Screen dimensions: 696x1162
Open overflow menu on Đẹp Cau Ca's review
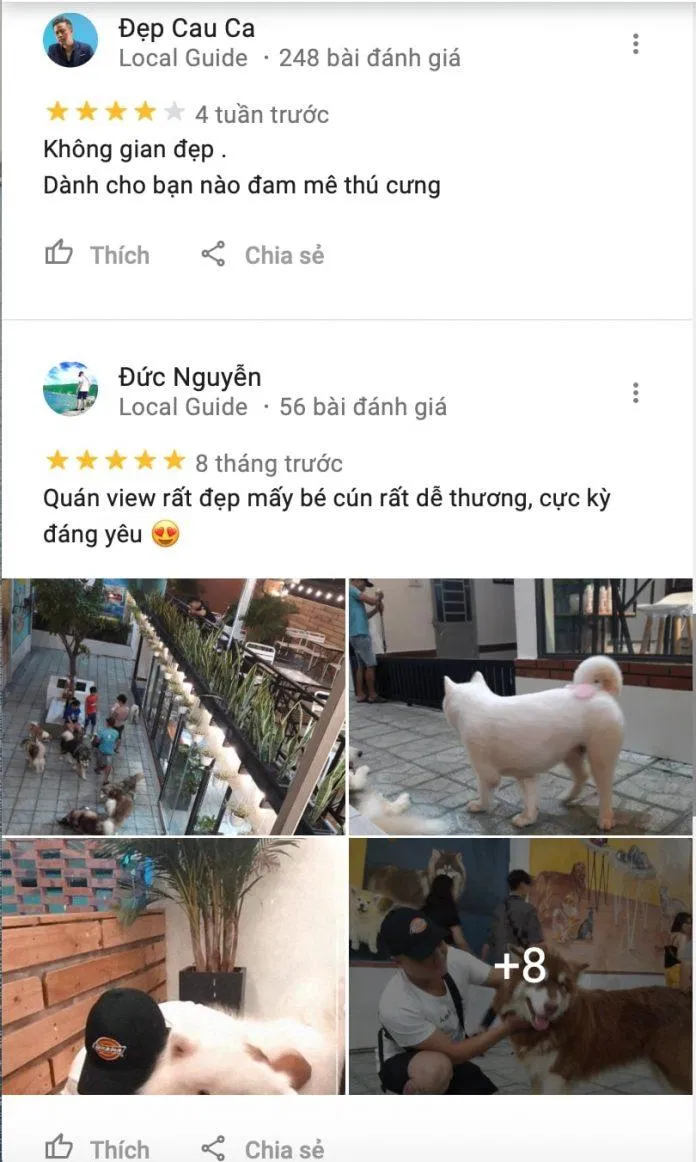tap(635, 44)
